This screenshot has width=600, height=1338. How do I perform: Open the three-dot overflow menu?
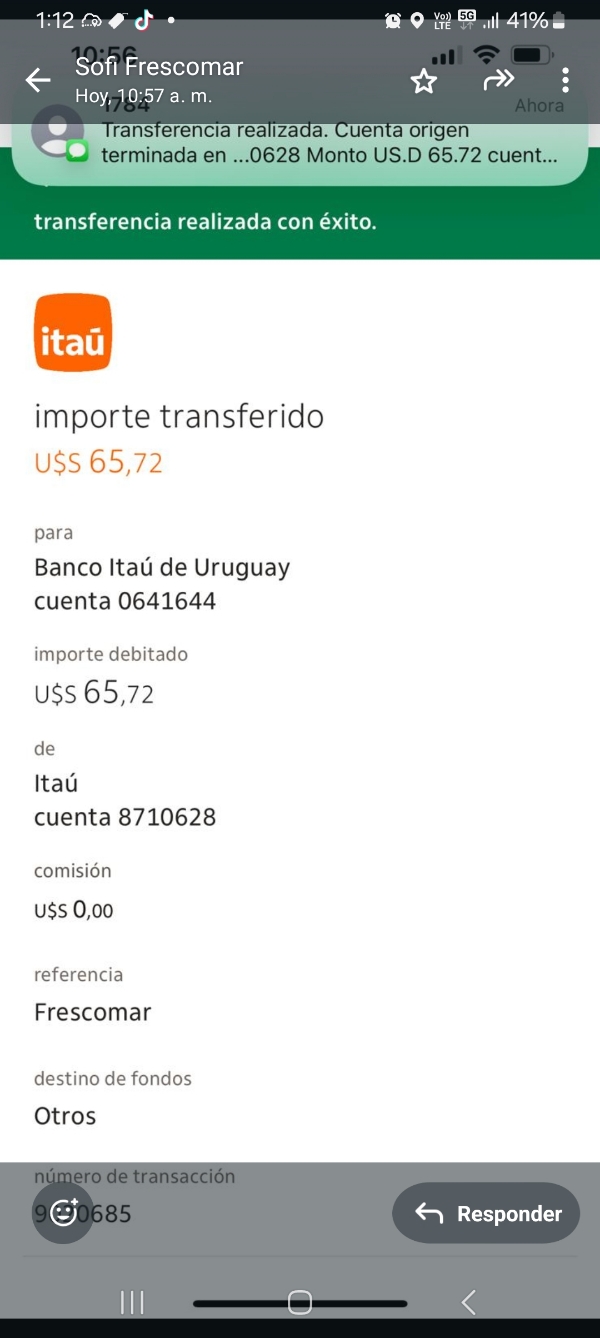click(x=565, y=81)
